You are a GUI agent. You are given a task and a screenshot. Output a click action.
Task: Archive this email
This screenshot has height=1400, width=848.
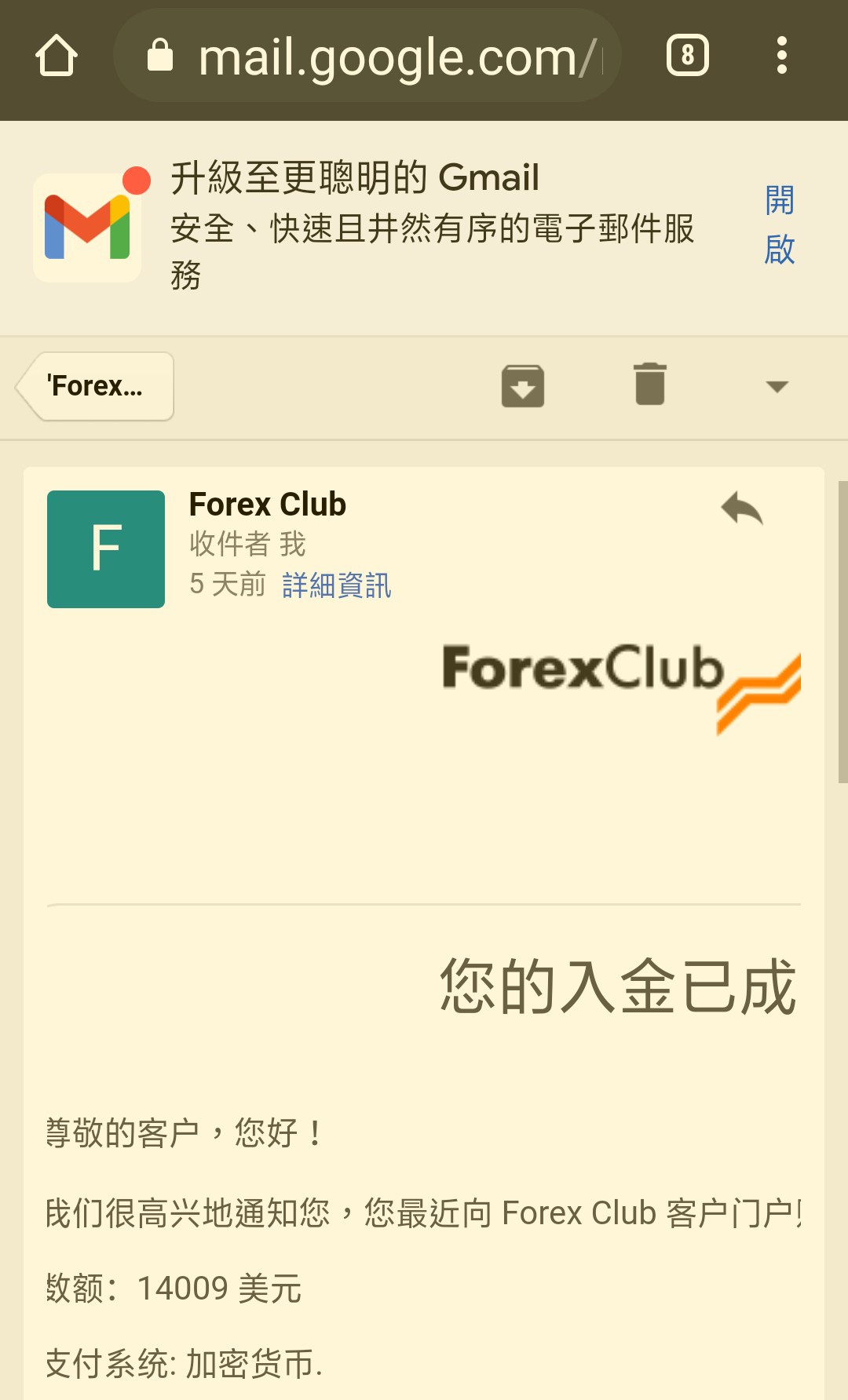pyautogui.click(x=523, y=386)
